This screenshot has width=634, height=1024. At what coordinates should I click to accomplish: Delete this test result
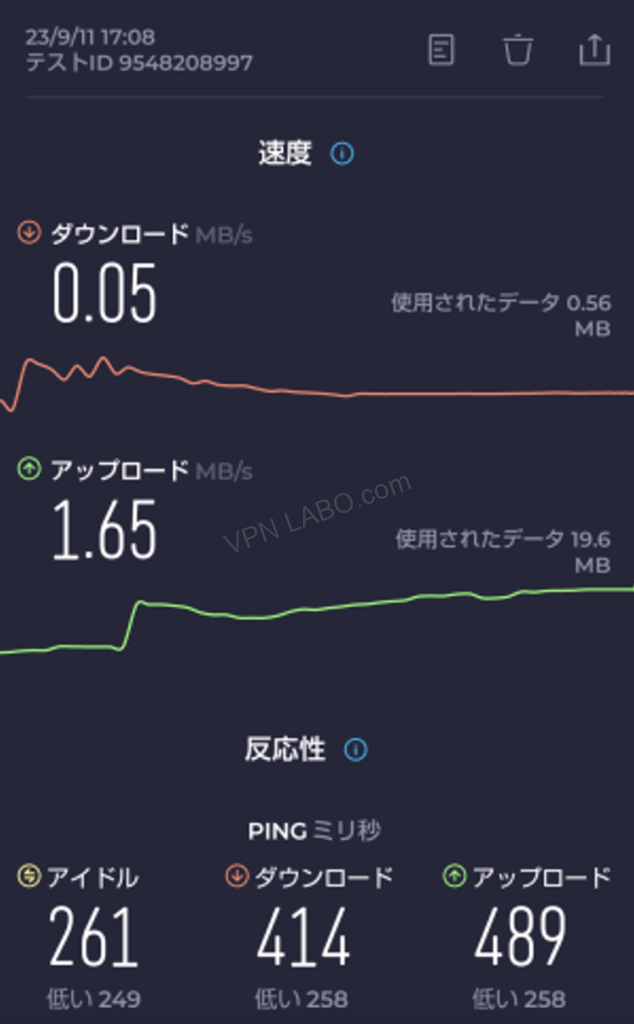518,50
